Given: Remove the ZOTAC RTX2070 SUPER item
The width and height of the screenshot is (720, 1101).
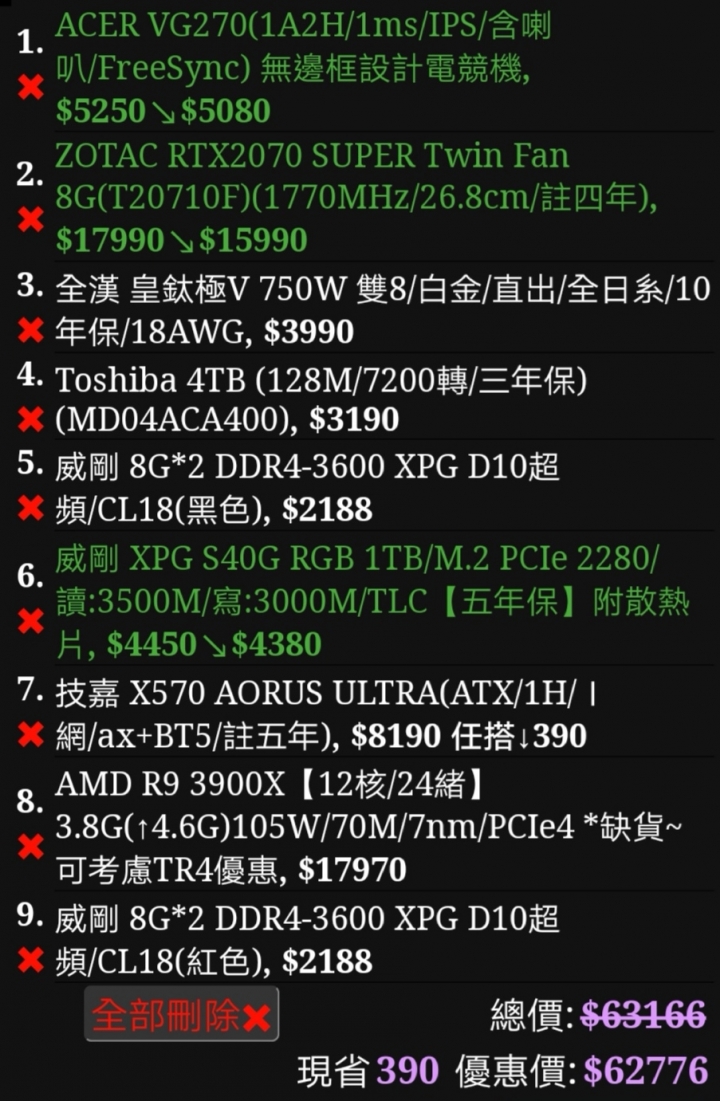Looking at the screenshot, I should (30, 218).
